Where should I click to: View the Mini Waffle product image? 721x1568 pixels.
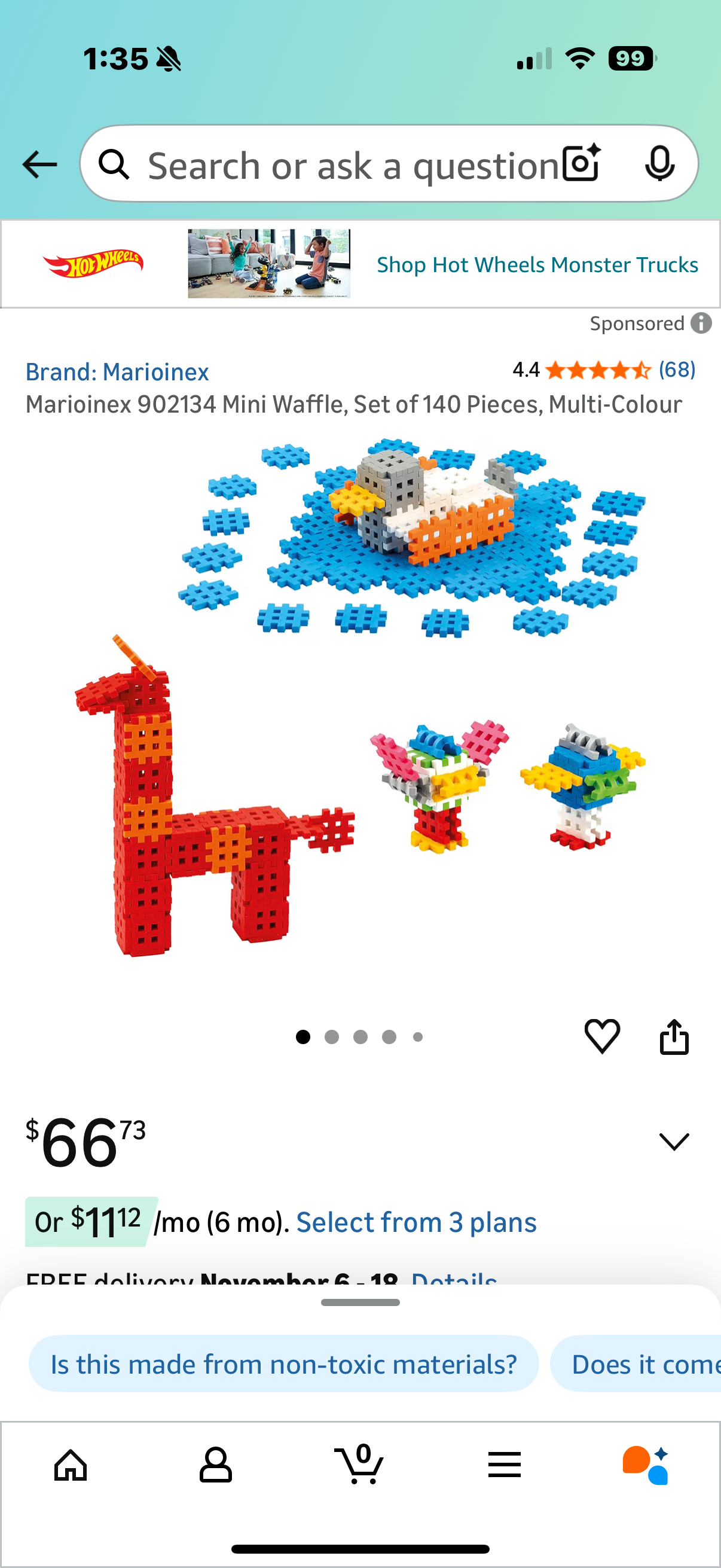(360, 700)
